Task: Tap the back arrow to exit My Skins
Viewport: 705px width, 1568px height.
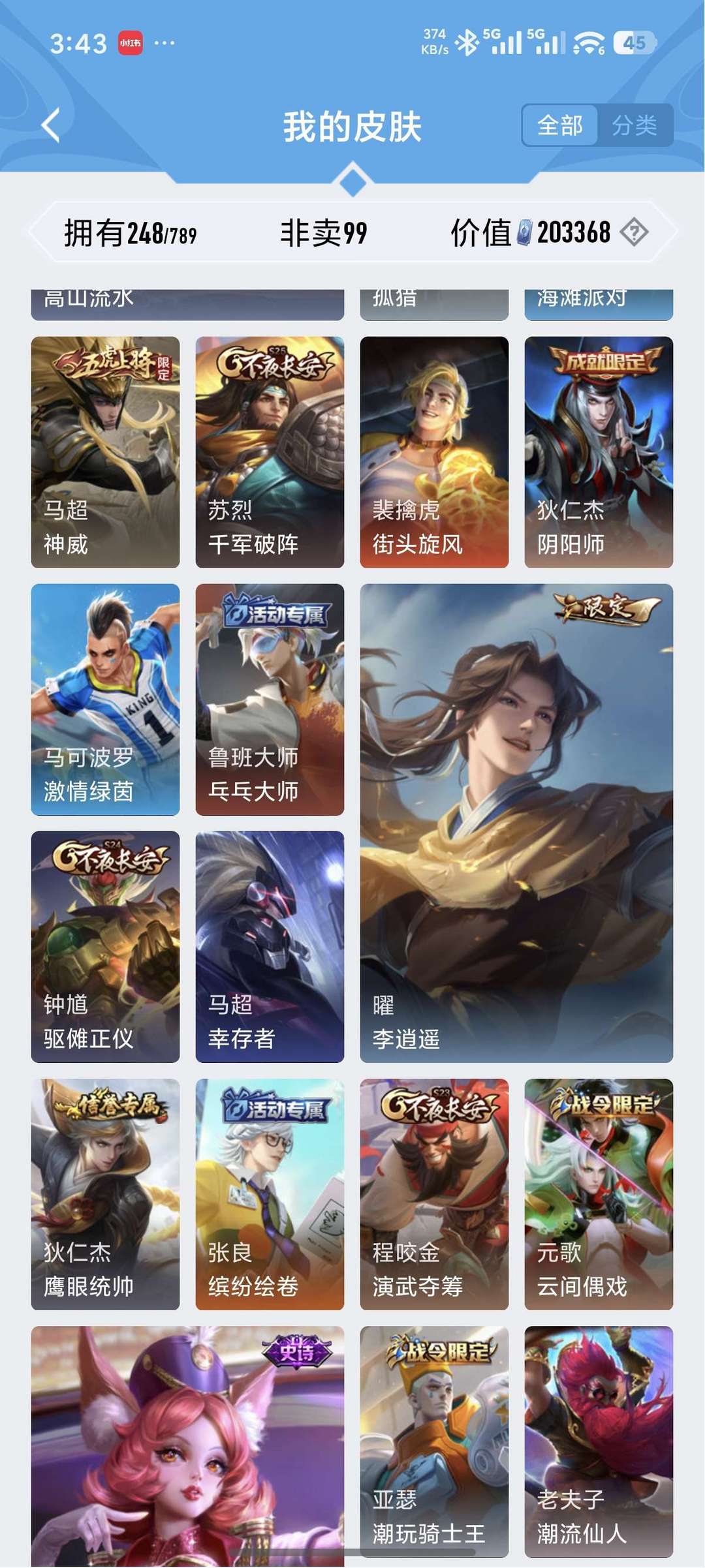Action: click(49, 124)
